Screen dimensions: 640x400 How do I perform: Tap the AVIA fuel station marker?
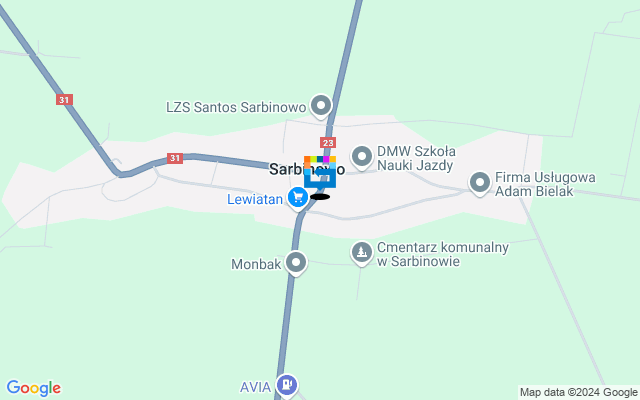click(x=288, y=384)
